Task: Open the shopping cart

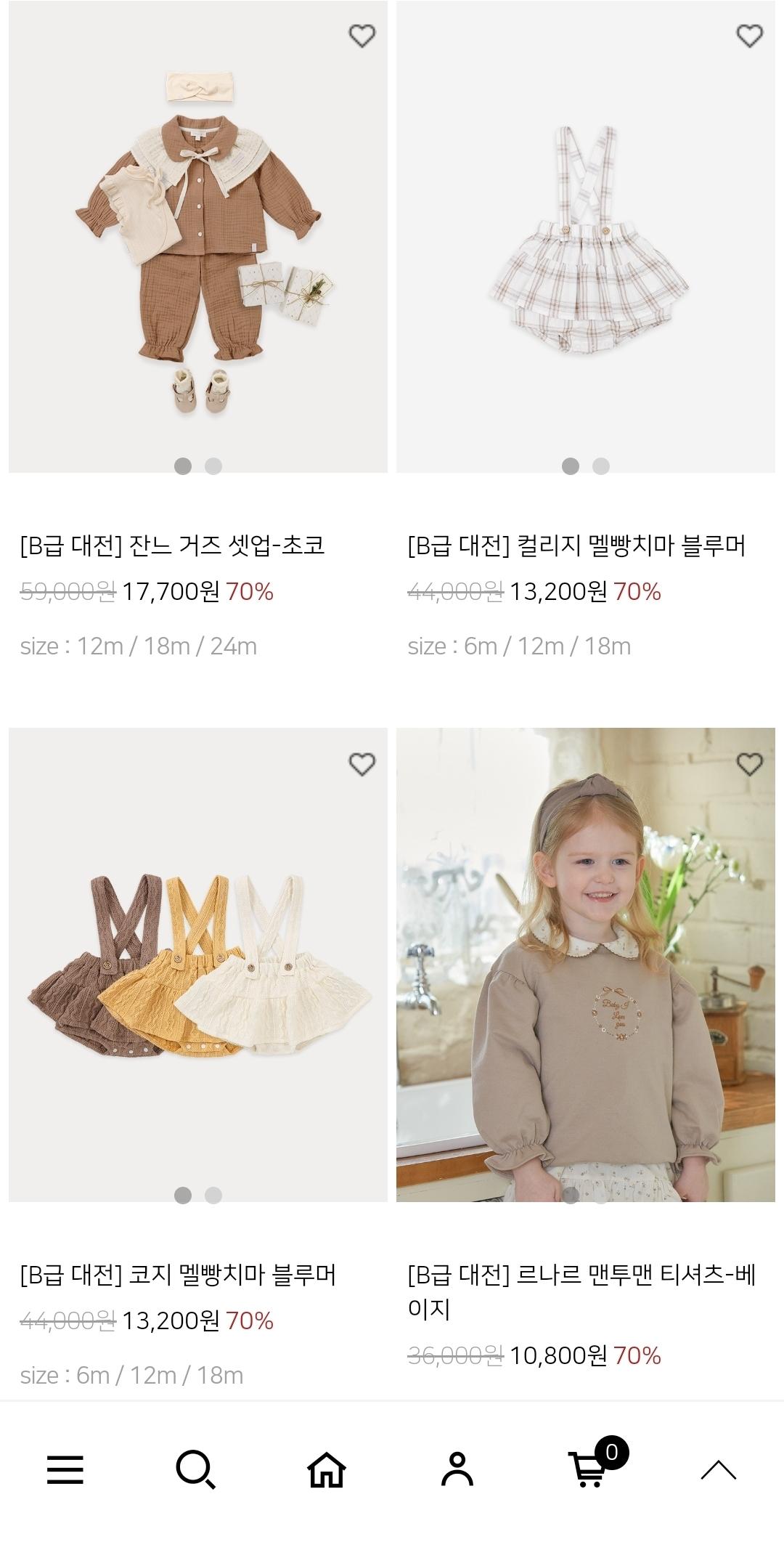Action: pos(589,1470)
